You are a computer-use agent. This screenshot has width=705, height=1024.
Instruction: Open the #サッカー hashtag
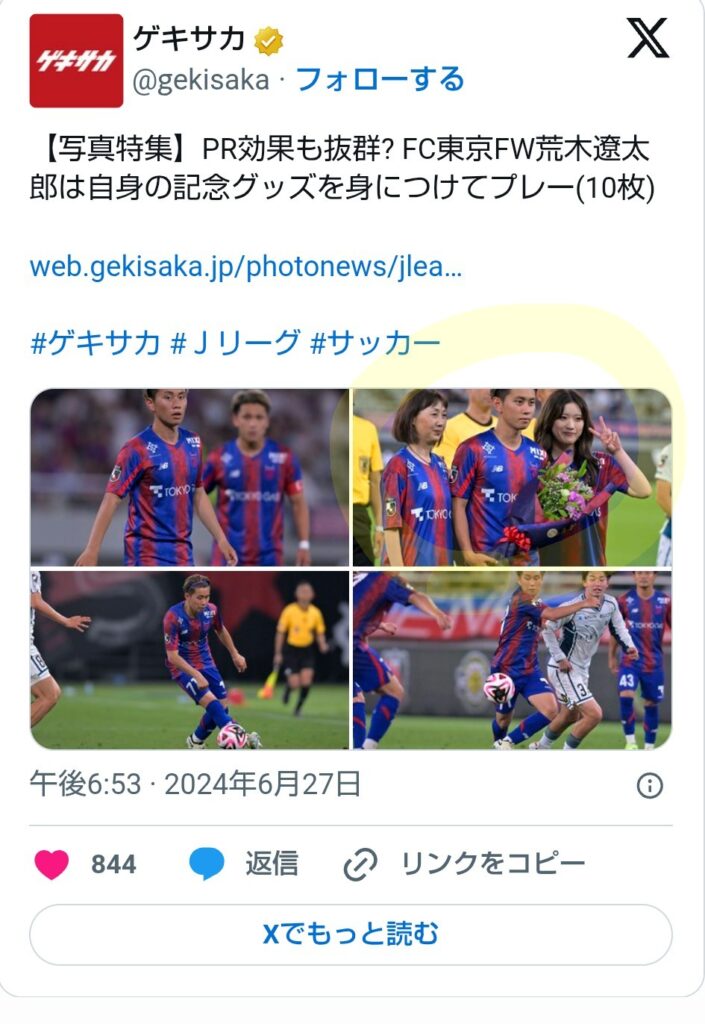coord(375,343)
